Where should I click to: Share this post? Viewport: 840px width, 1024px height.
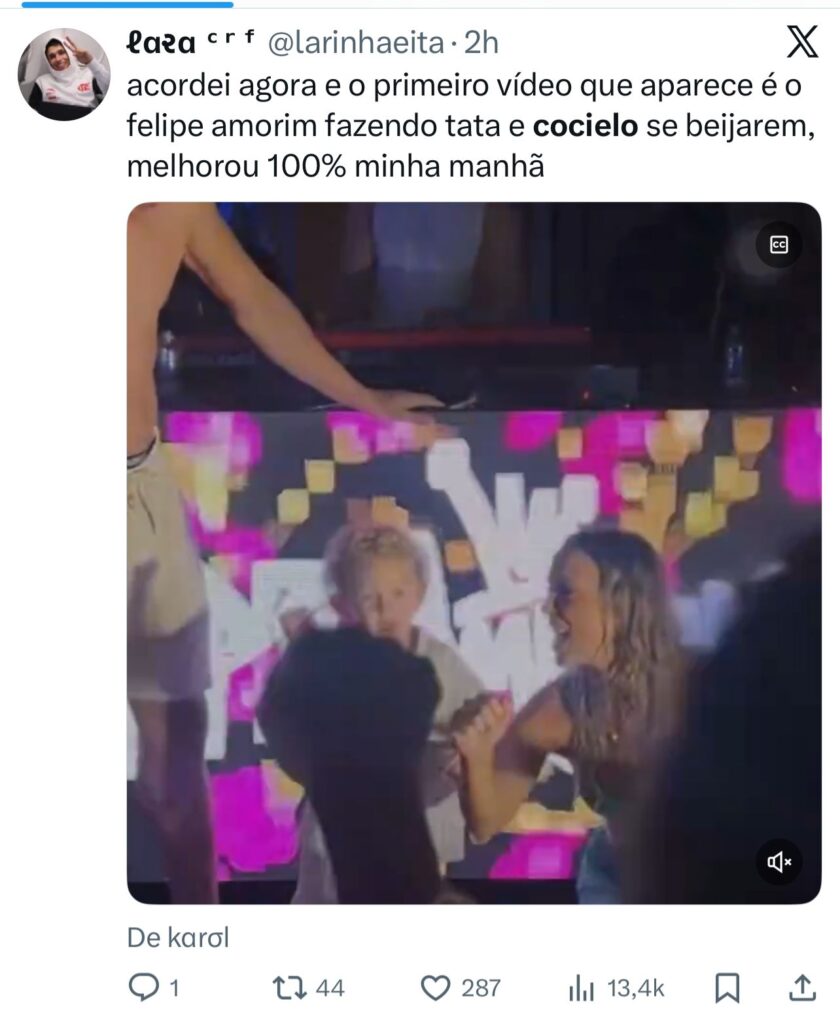pyautogui.click(x=801, y=988)
